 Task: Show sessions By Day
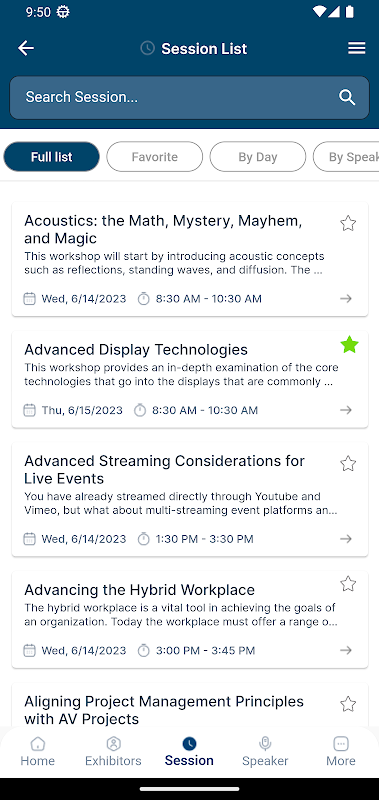coord(258,157)
